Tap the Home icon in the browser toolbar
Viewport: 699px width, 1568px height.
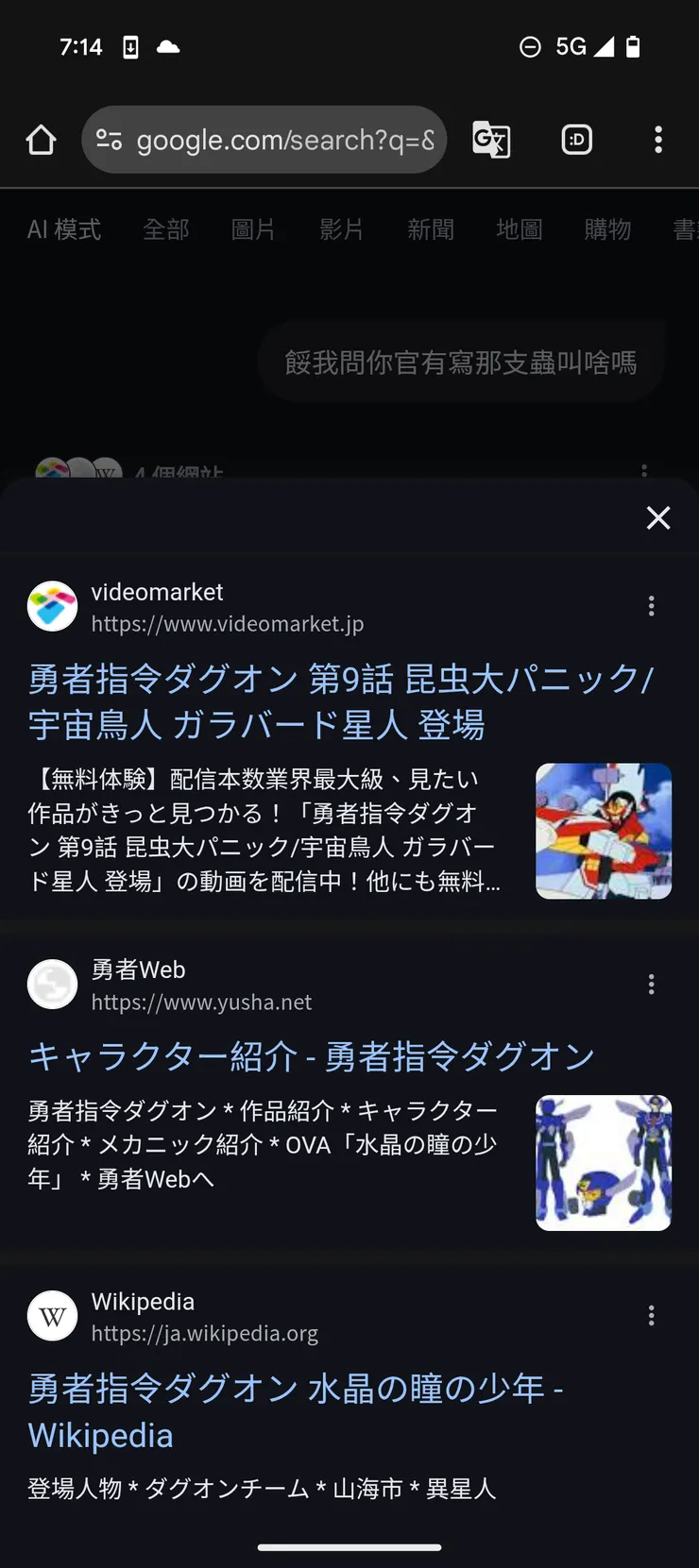(x=41, y=139)
